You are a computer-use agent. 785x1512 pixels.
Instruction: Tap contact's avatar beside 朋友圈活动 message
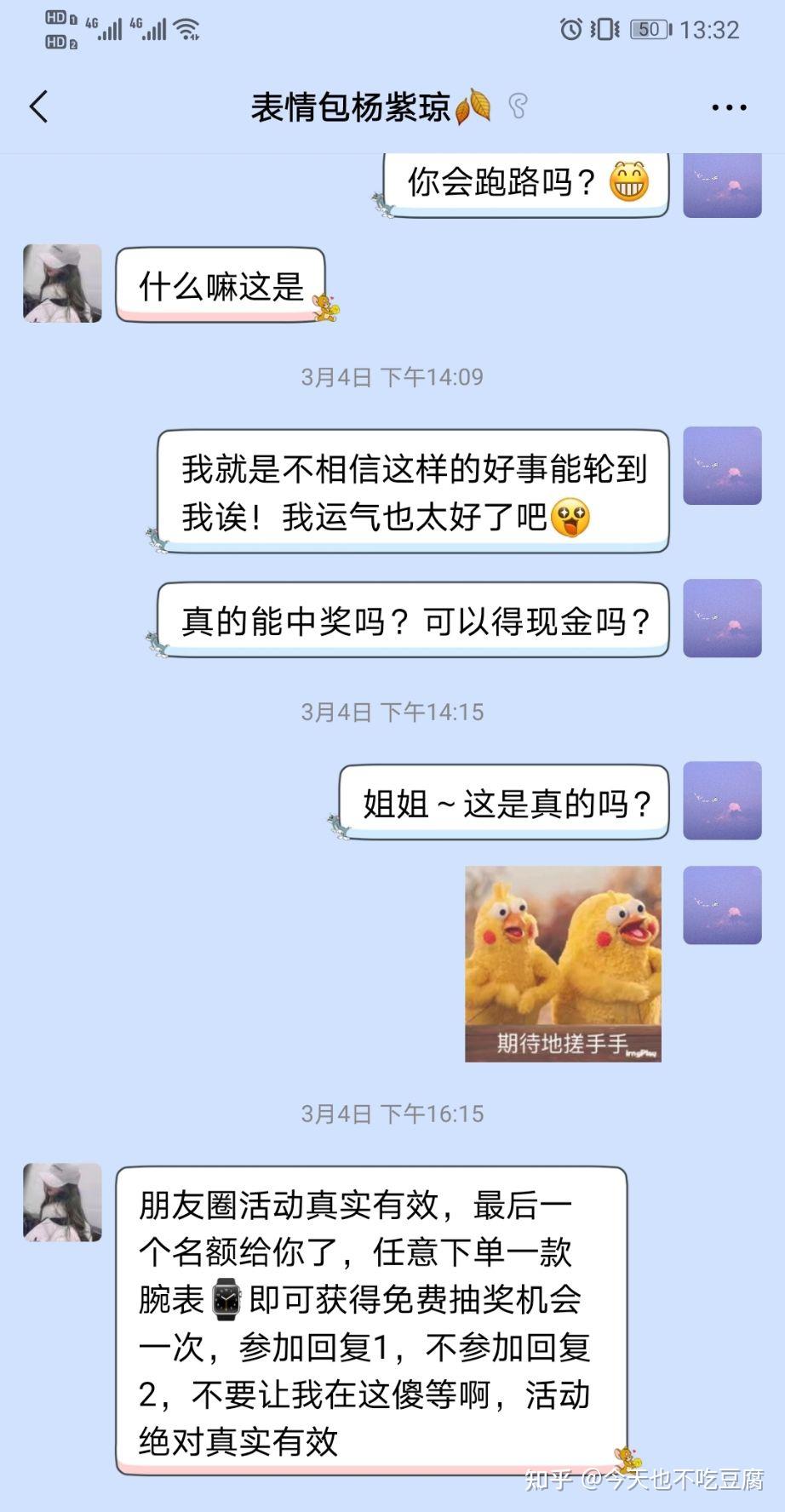click(62, 1202)
